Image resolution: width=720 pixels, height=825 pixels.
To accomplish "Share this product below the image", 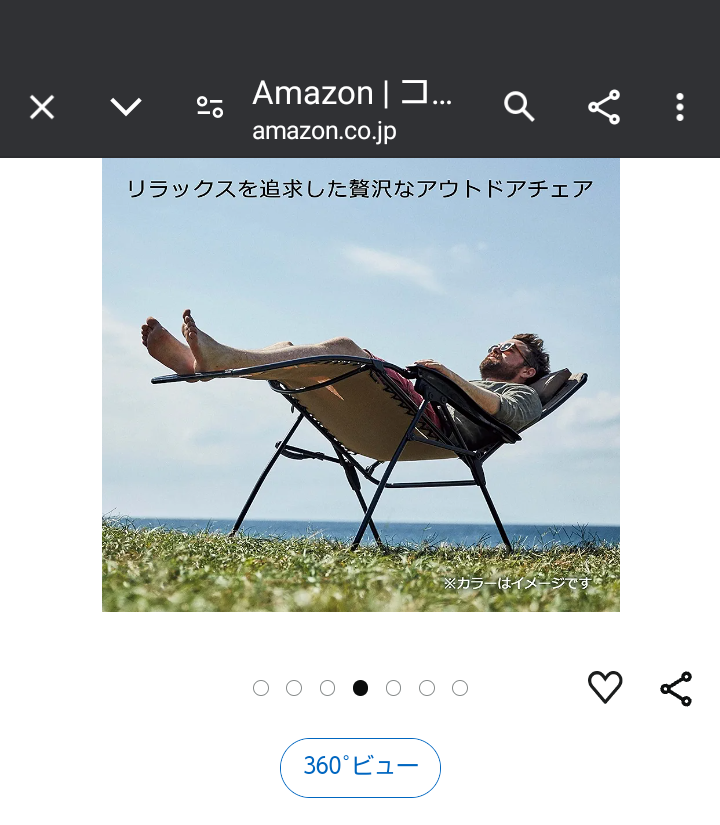I will [676, 688].
